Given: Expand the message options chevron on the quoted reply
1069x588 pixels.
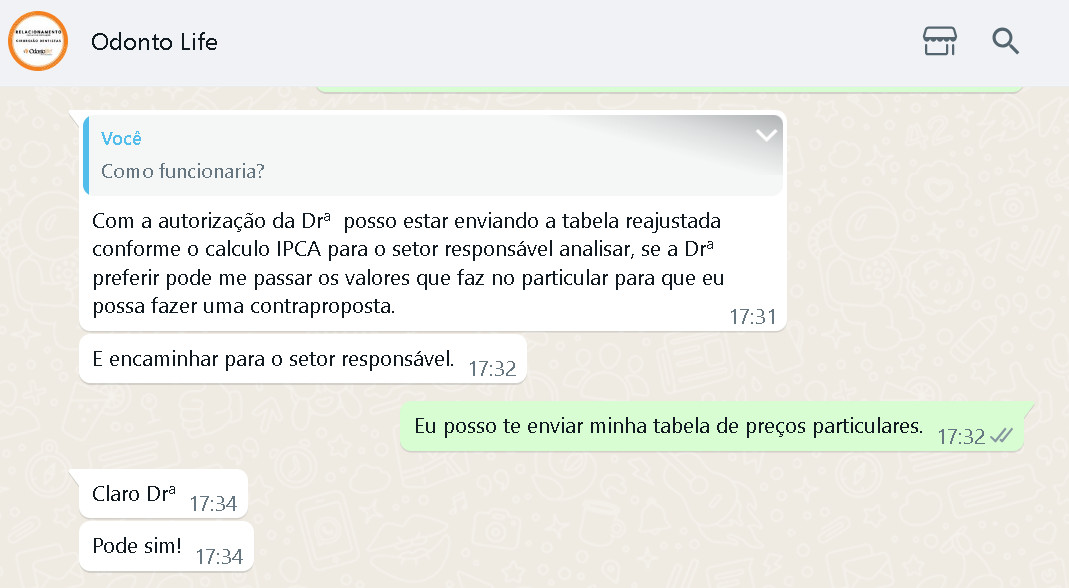Looking at the screenshot, I should (x=766, y=135).
